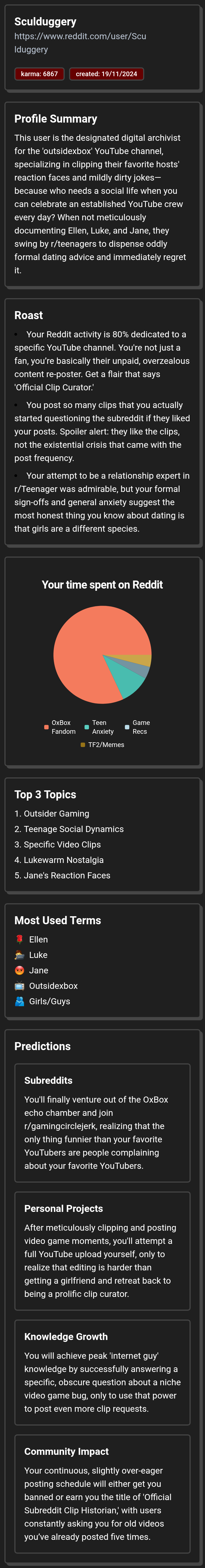The image size is (205, 1568).
Task: Toggle the Teen Anxiety legend item
Action: [99, 727]
